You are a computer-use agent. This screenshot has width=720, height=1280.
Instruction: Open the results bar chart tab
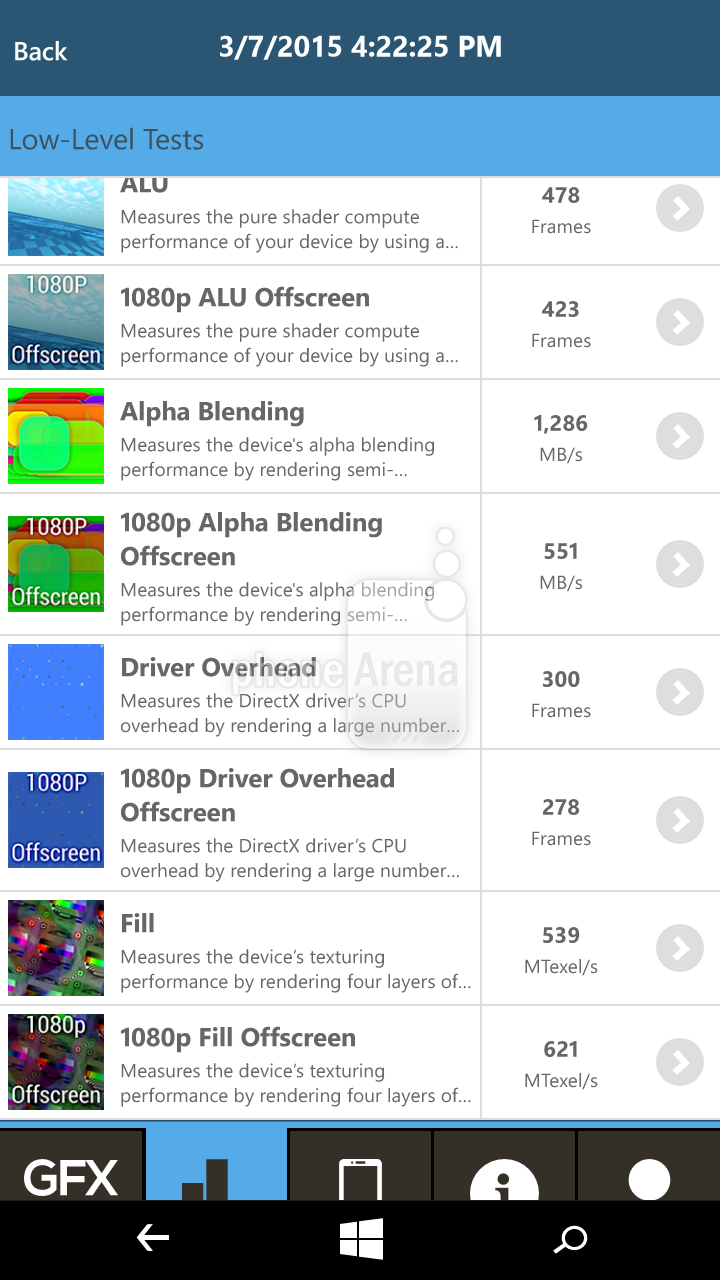(216, 1165)
